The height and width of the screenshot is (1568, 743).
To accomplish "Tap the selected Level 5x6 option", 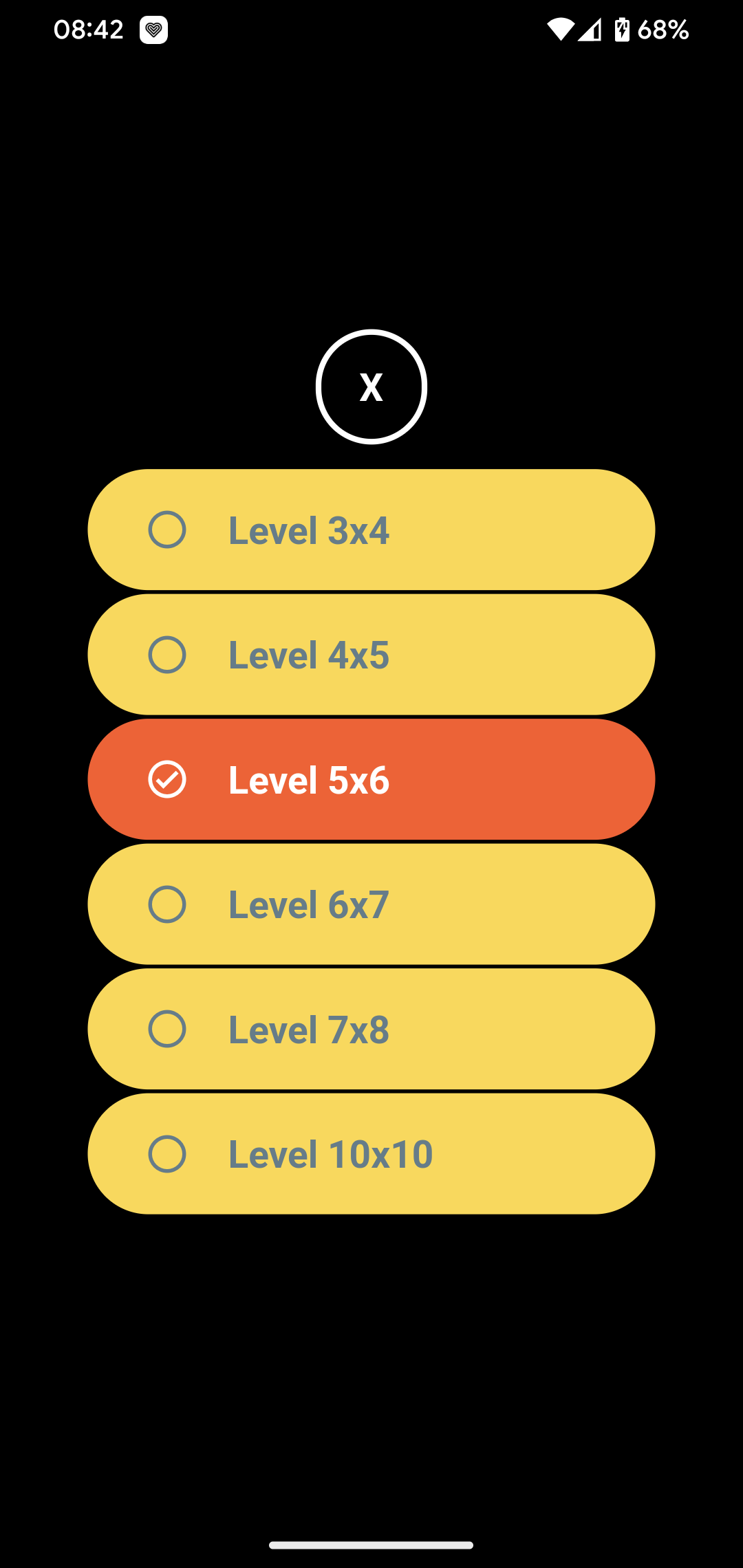I will click(x=371, y=779).
